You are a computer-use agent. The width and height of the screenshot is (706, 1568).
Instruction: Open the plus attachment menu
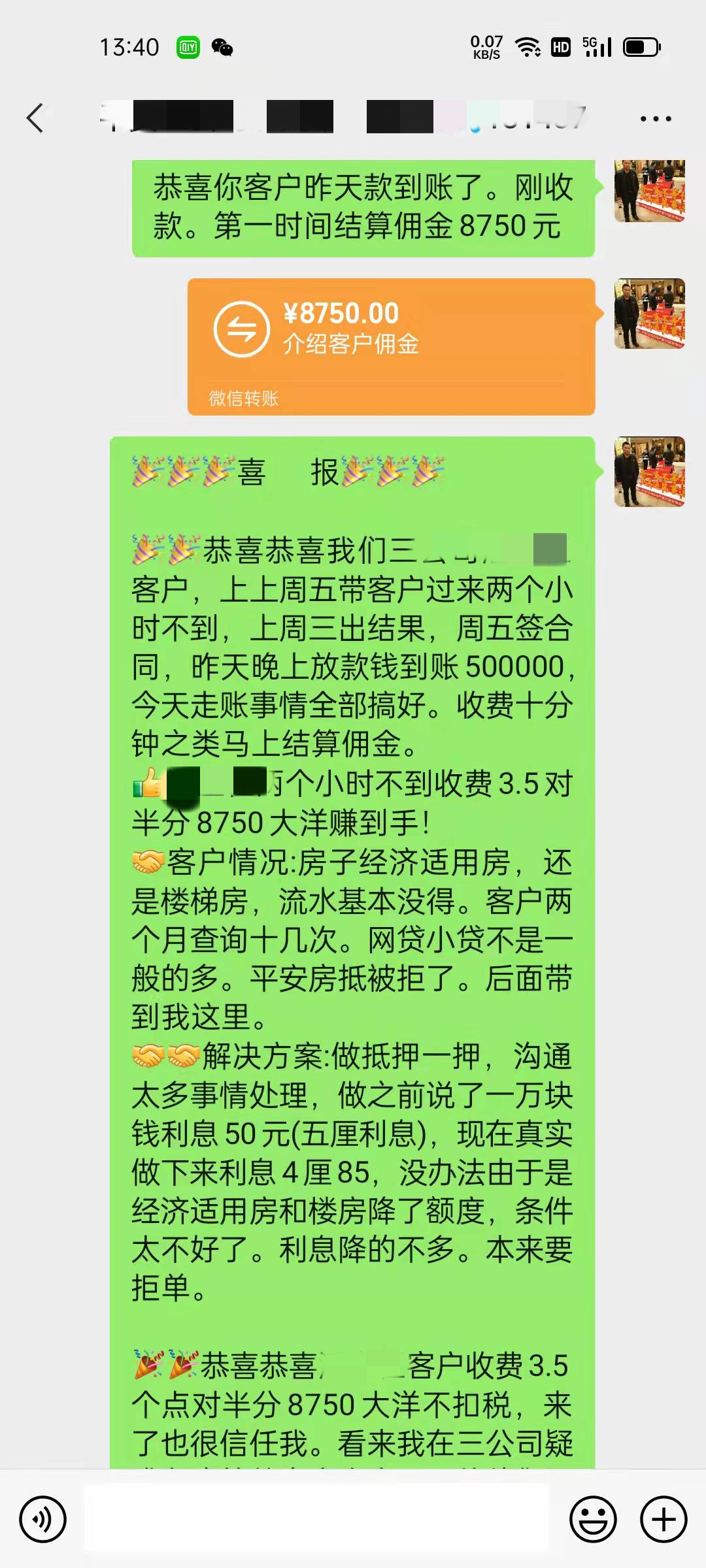coord(663,1519)
